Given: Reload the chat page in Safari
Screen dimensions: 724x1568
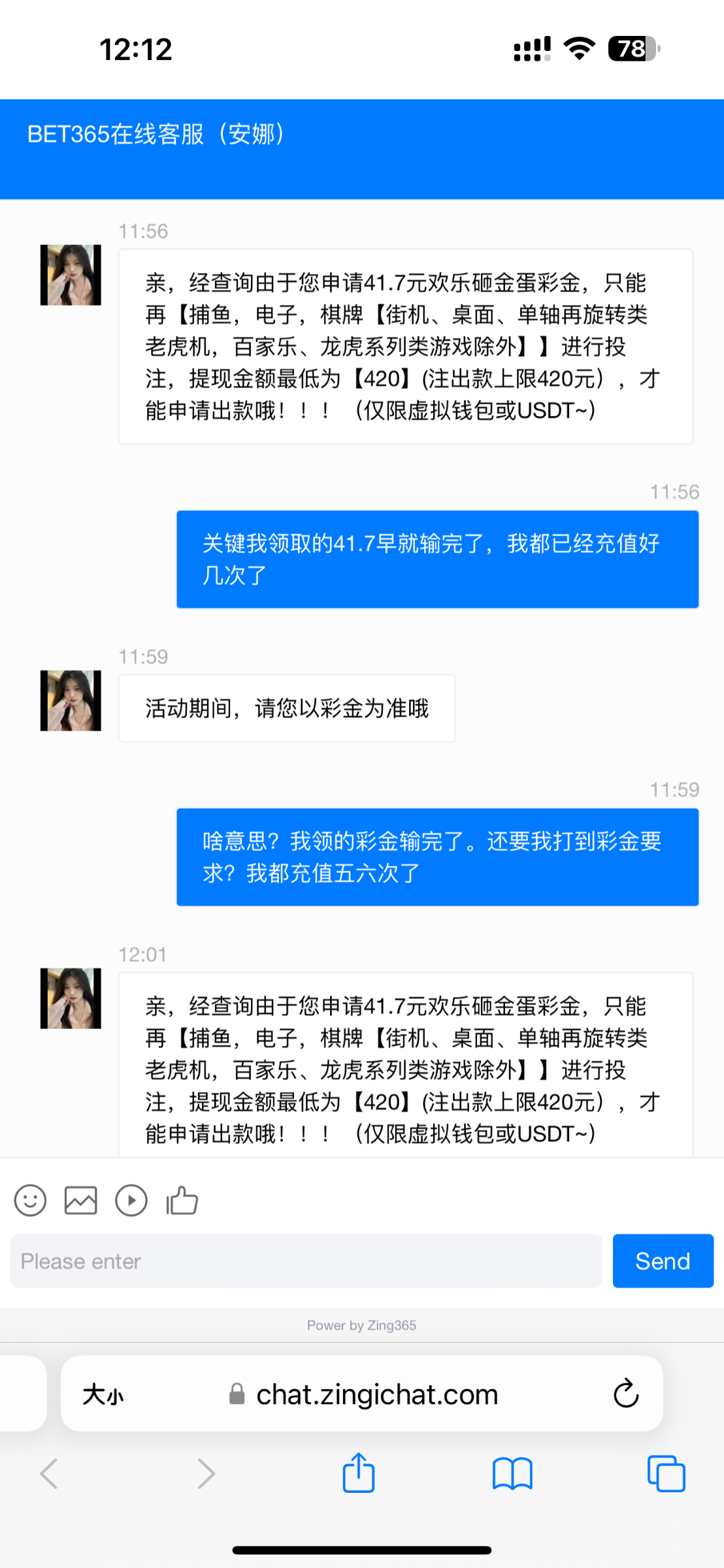Looking at the screenshot, I should click(x=625, y=1394).
